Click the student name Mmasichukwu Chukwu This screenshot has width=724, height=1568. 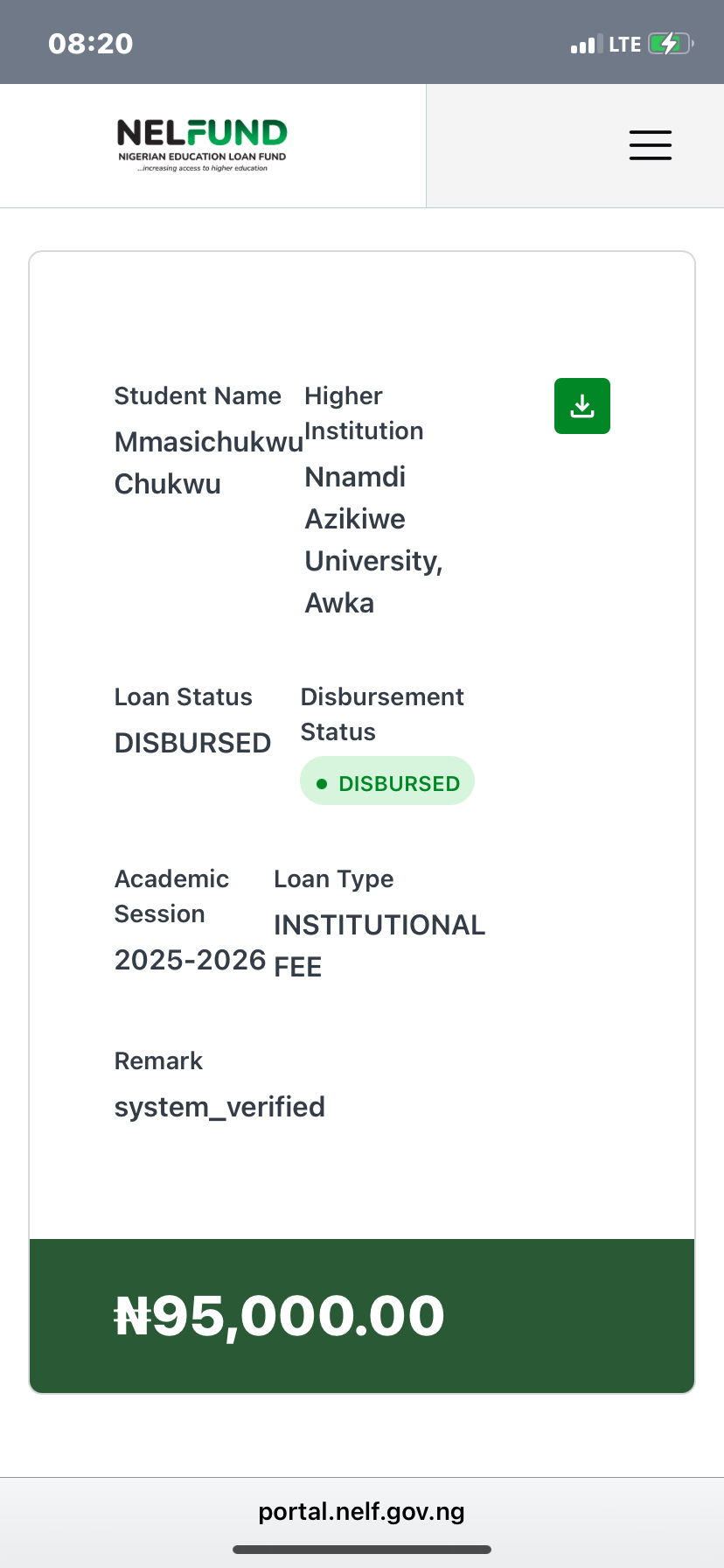(208, 462)
